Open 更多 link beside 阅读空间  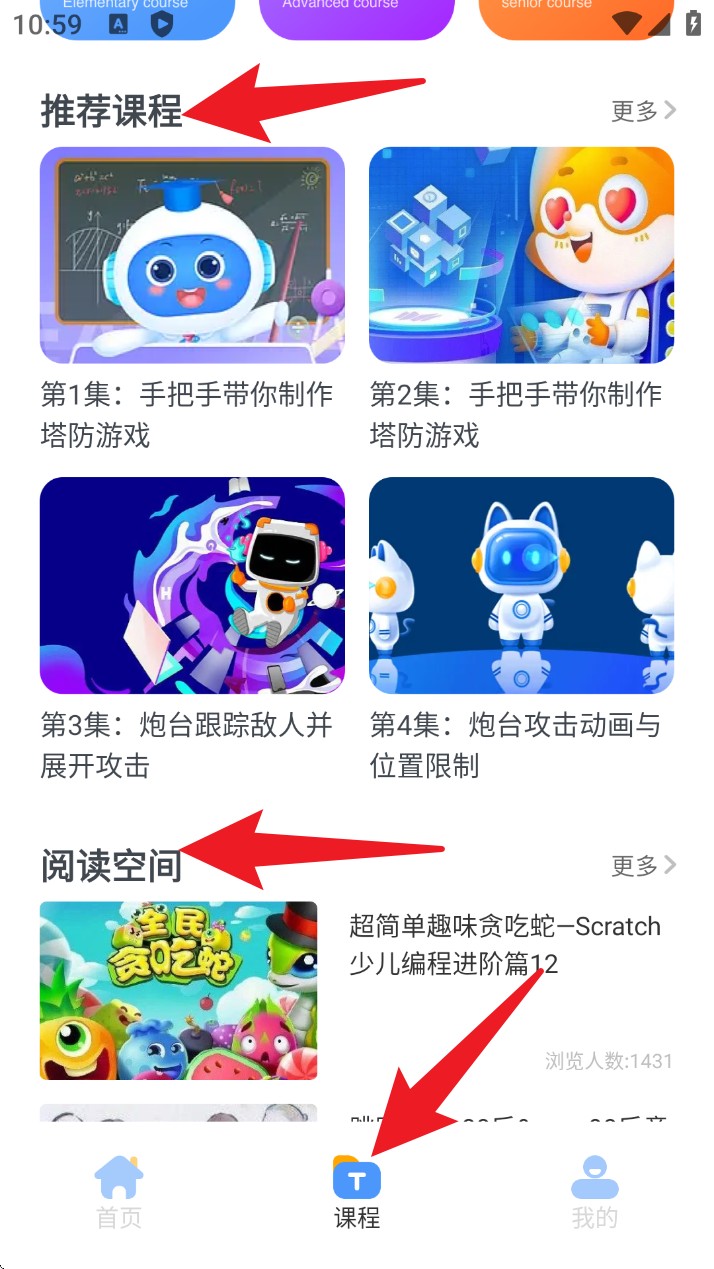[643, 865]
